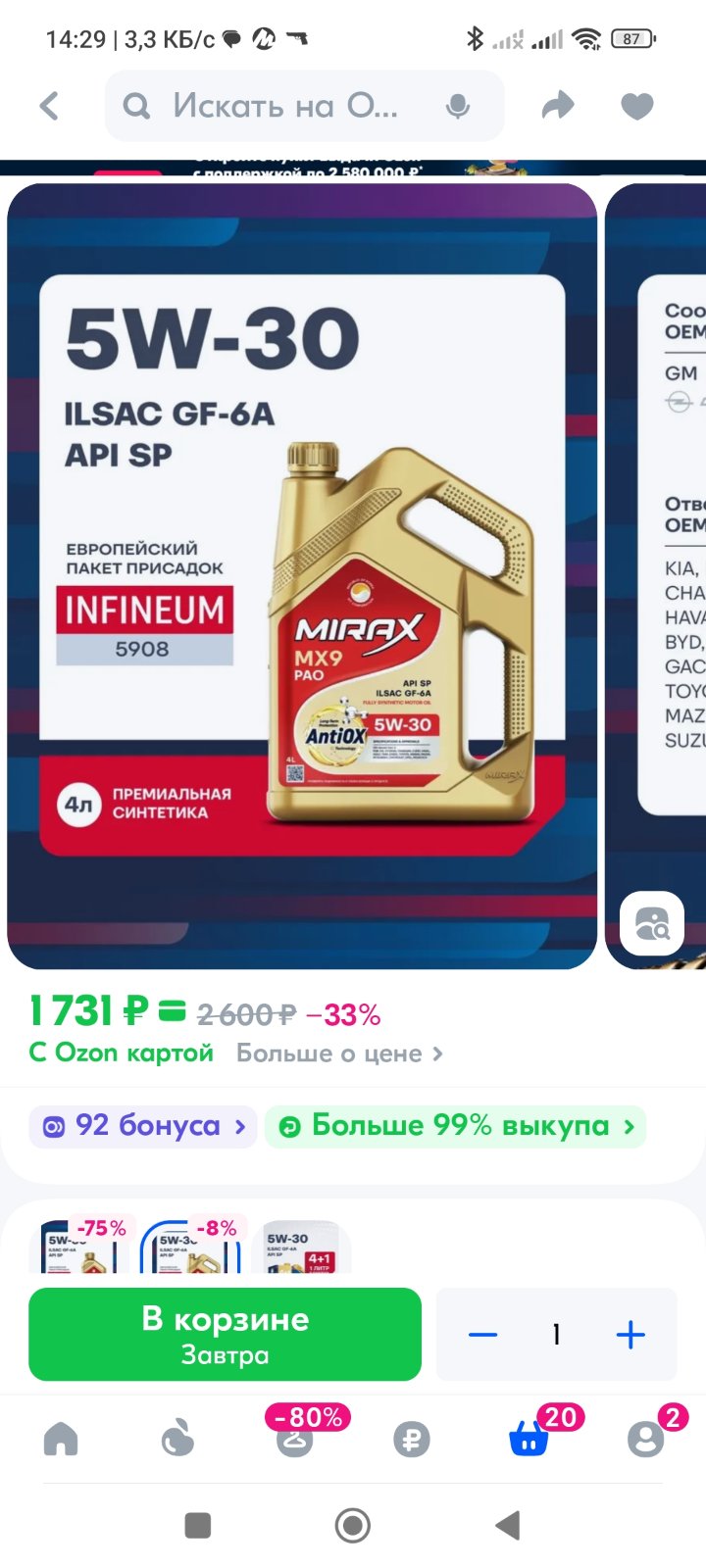Open the "Больше 99% выкупа" chip
The image size is (706, 1568).
point(456,1126)
